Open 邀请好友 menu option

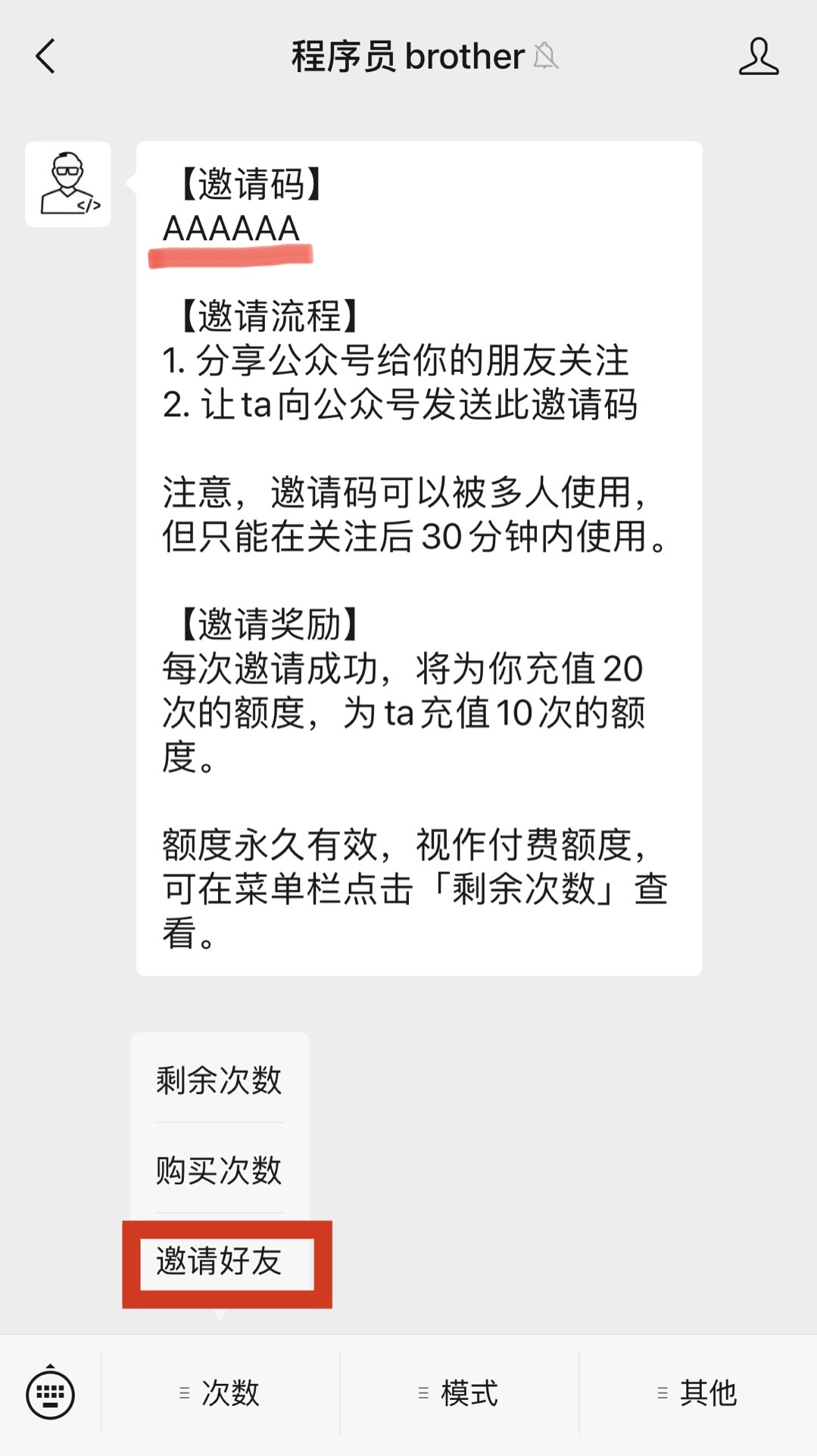(x=219, y=1261)
